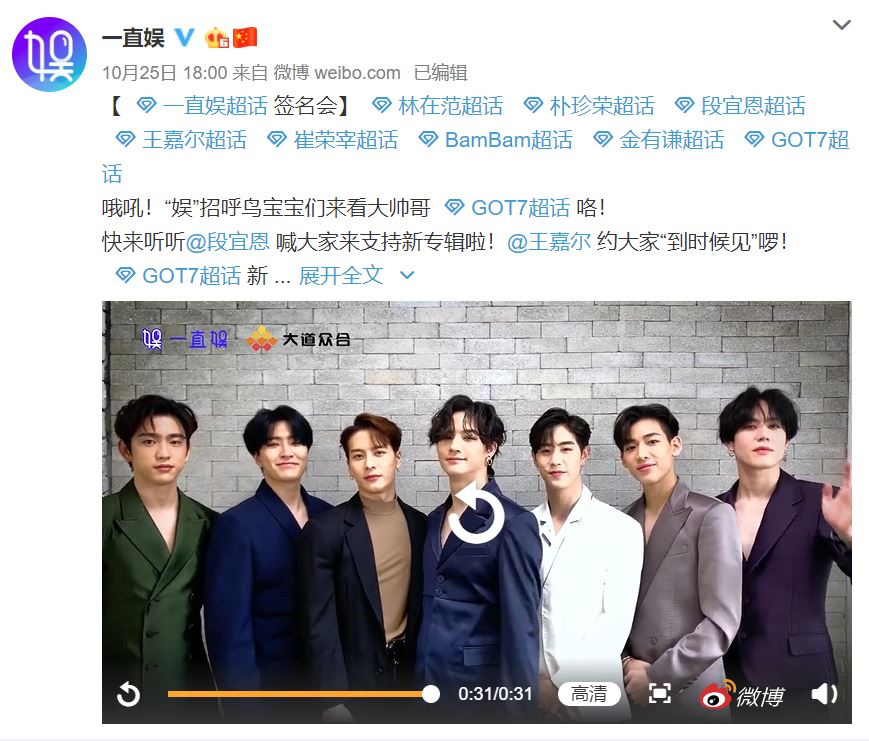Visit the @王嘉尔 mention

549,242
